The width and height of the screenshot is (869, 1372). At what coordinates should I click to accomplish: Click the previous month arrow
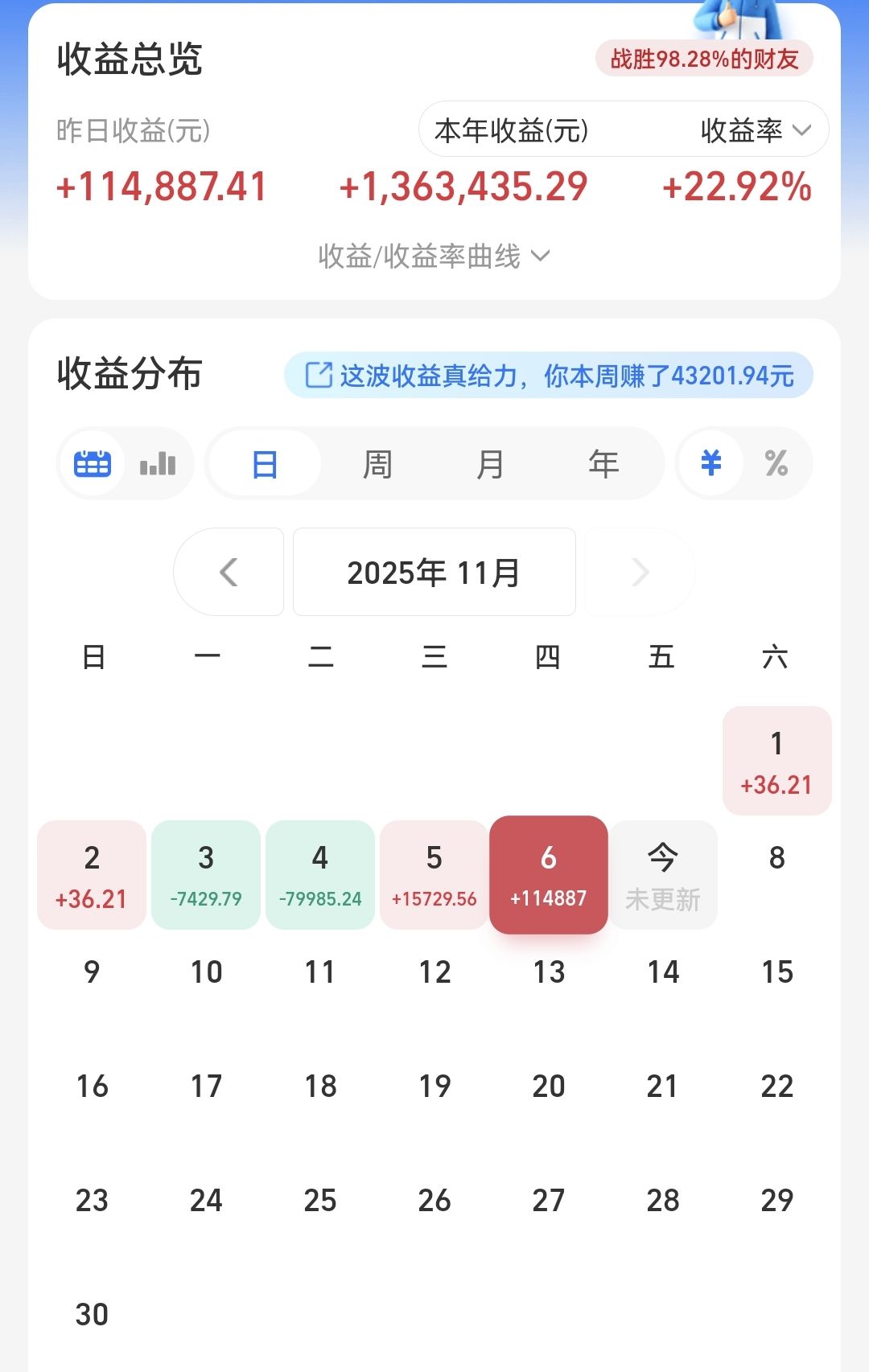229,572
